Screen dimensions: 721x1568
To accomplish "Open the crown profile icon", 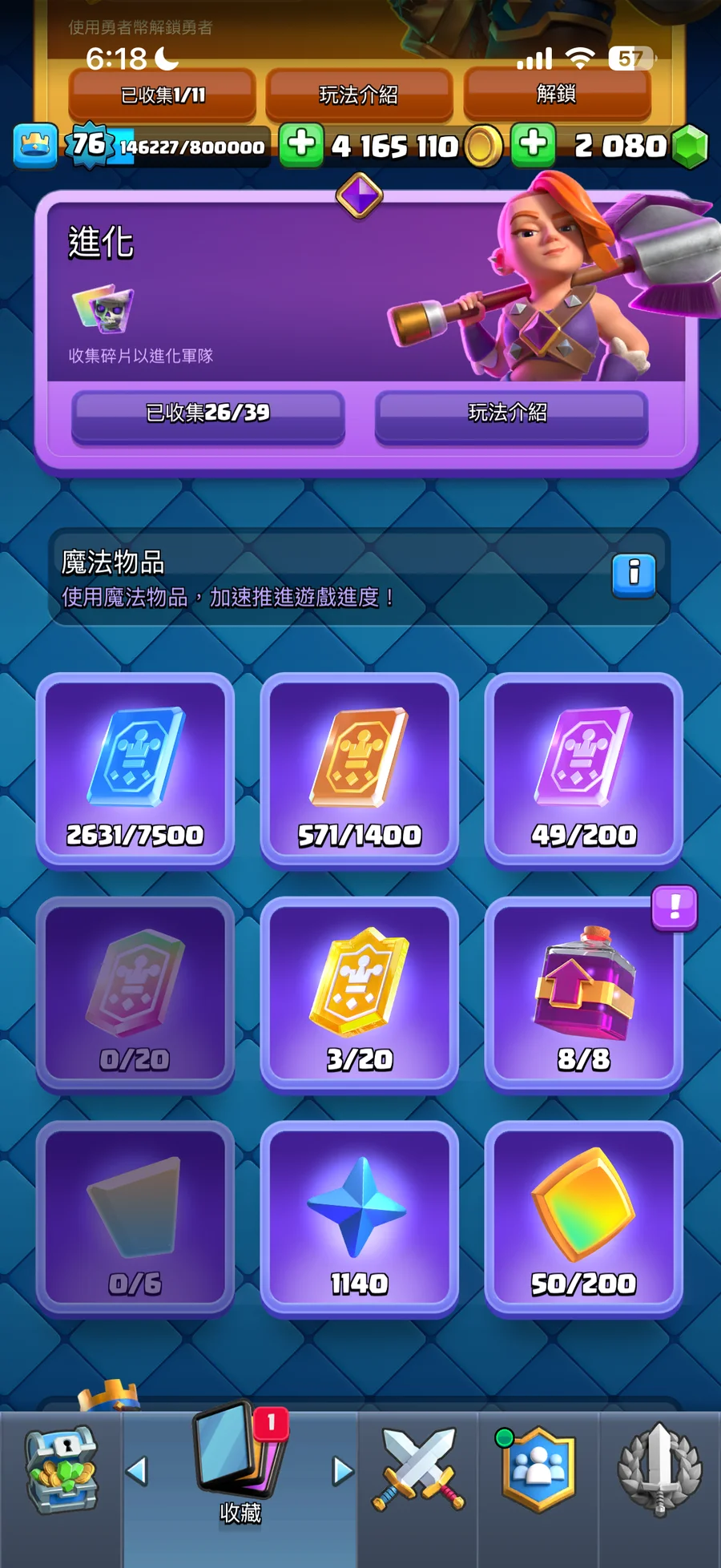I will click(x=35, y=146).
